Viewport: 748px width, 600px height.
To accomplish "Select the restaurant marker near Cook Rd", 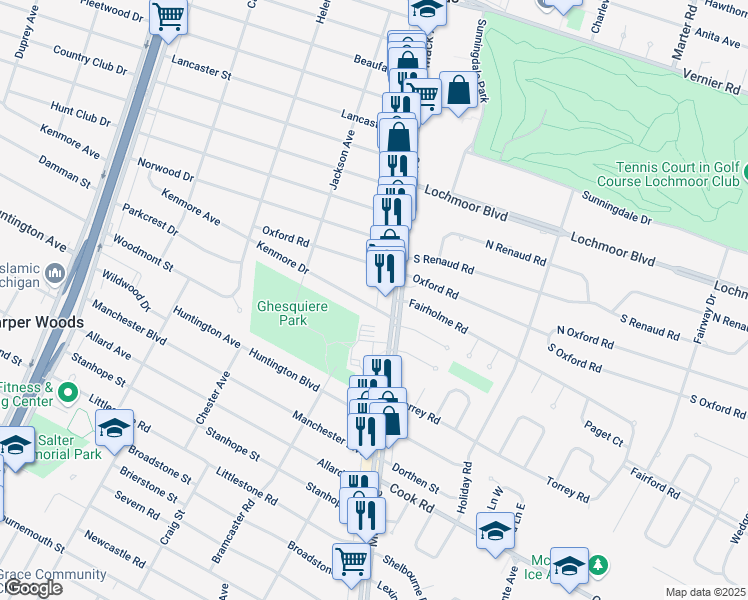I will [366, 513].
